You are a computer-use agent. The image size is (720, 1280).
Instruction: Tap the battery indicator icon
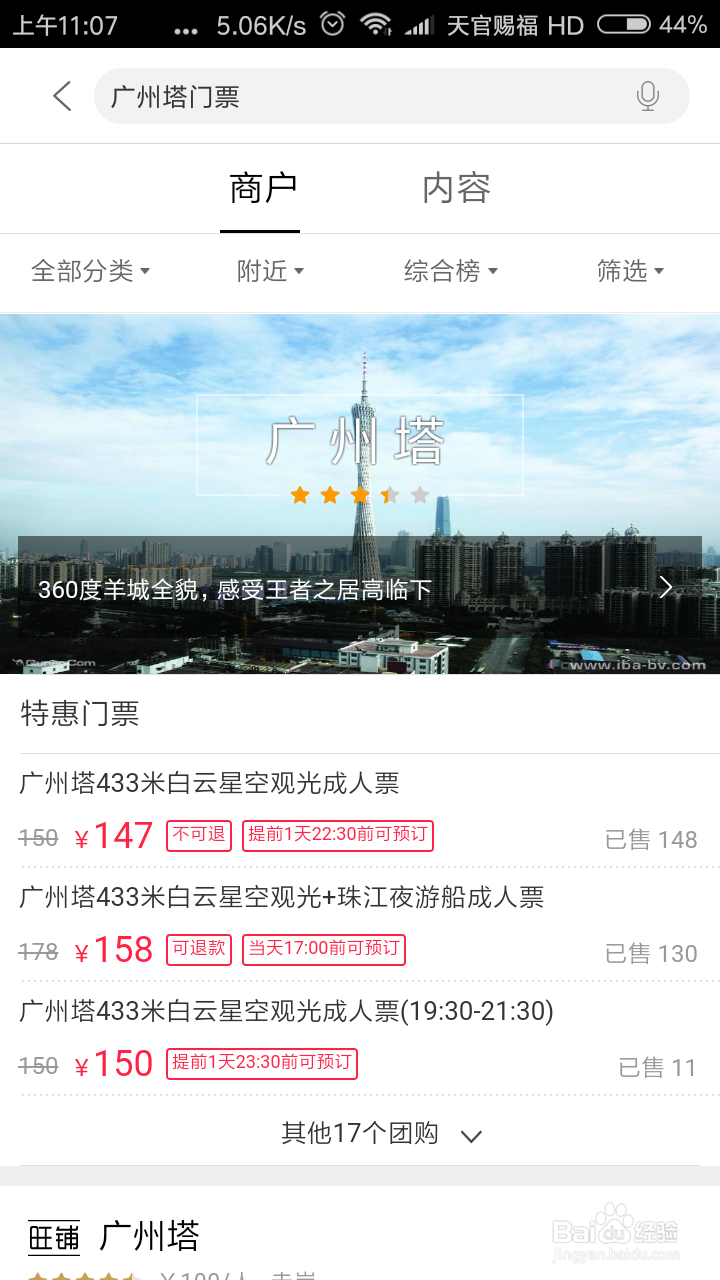(626, 24)
